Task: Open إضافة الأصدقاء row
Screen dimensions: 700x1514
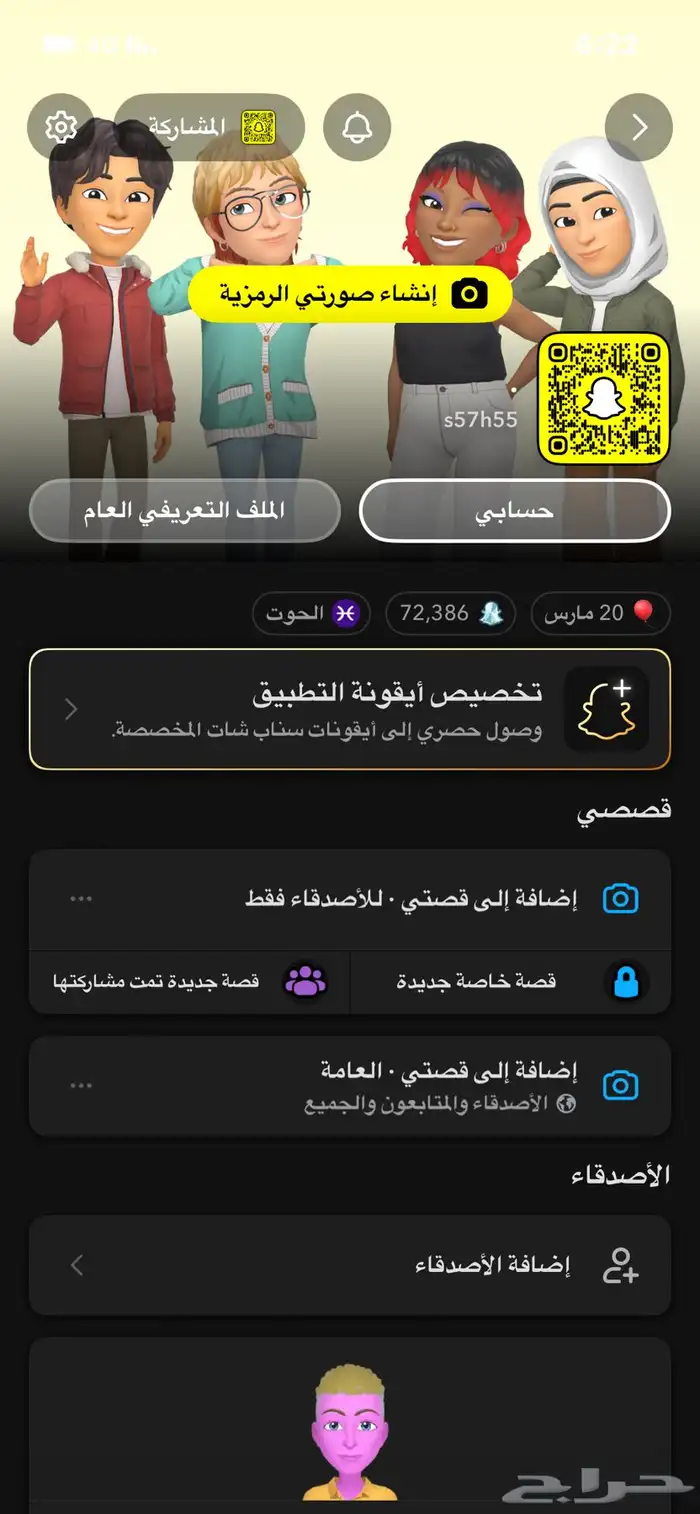Action: tap(350, 1265)
